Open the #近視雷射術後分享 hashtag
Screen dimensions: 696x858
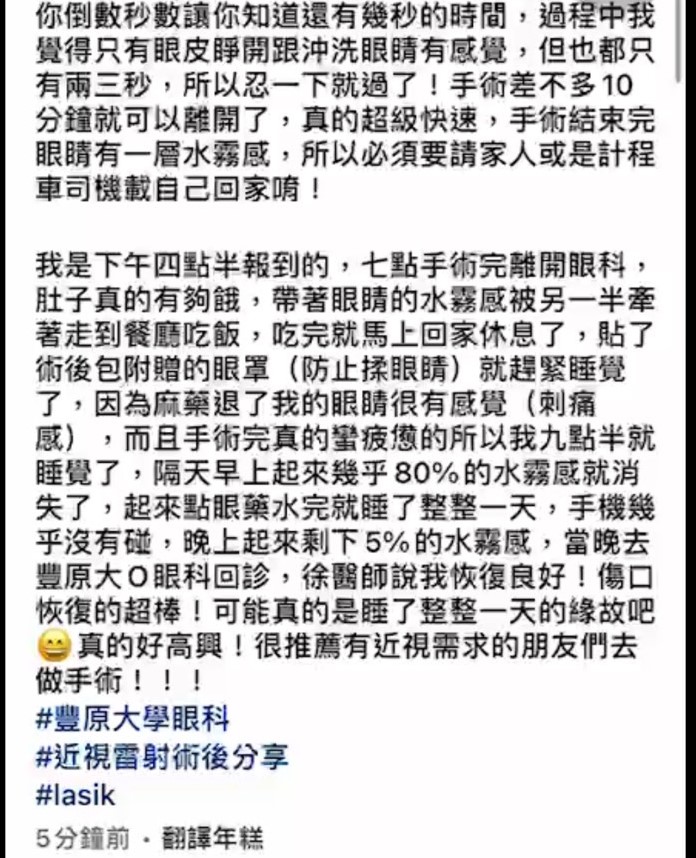162,756
